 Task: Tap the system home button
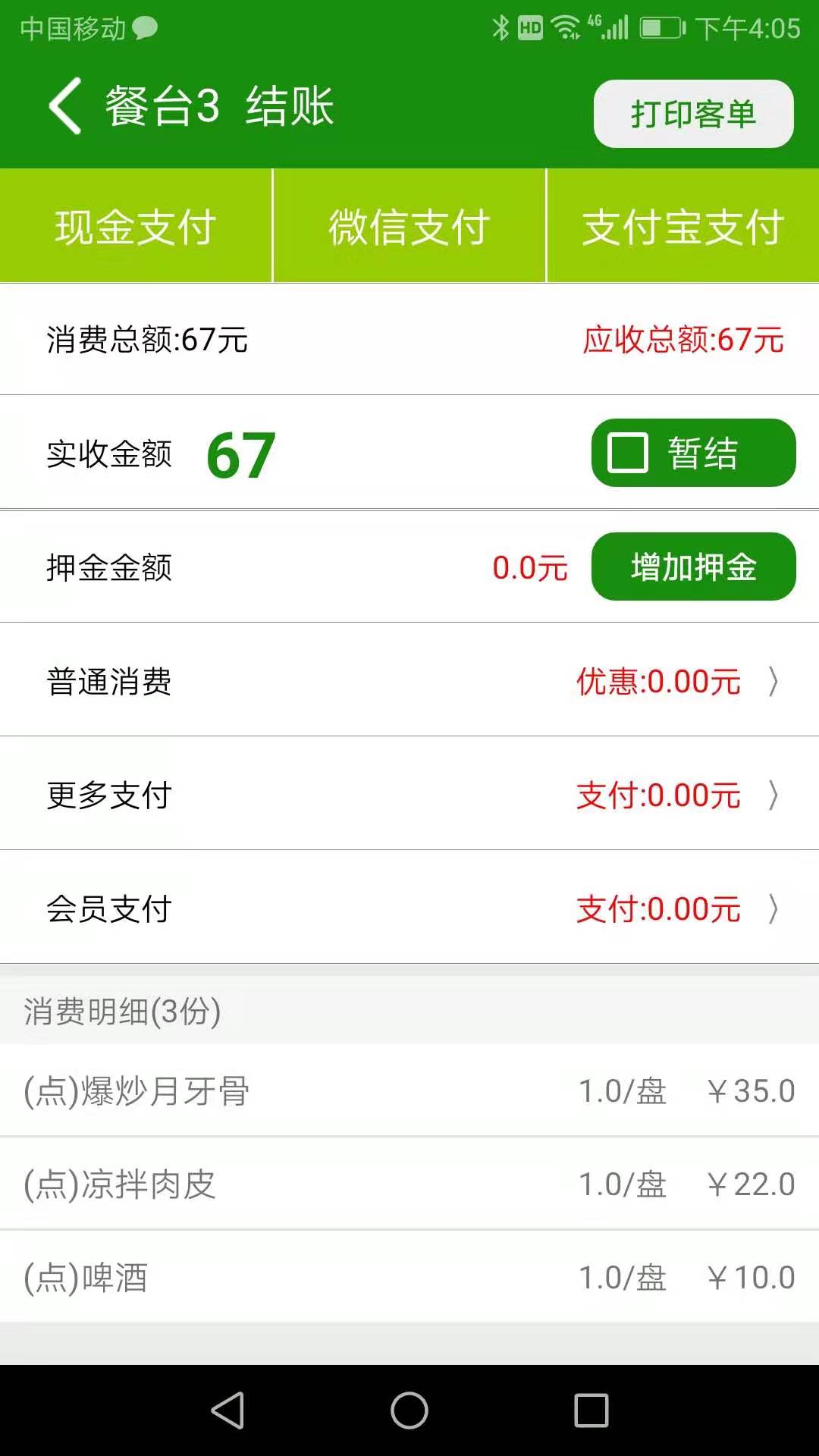click(x=409, y=1410)
